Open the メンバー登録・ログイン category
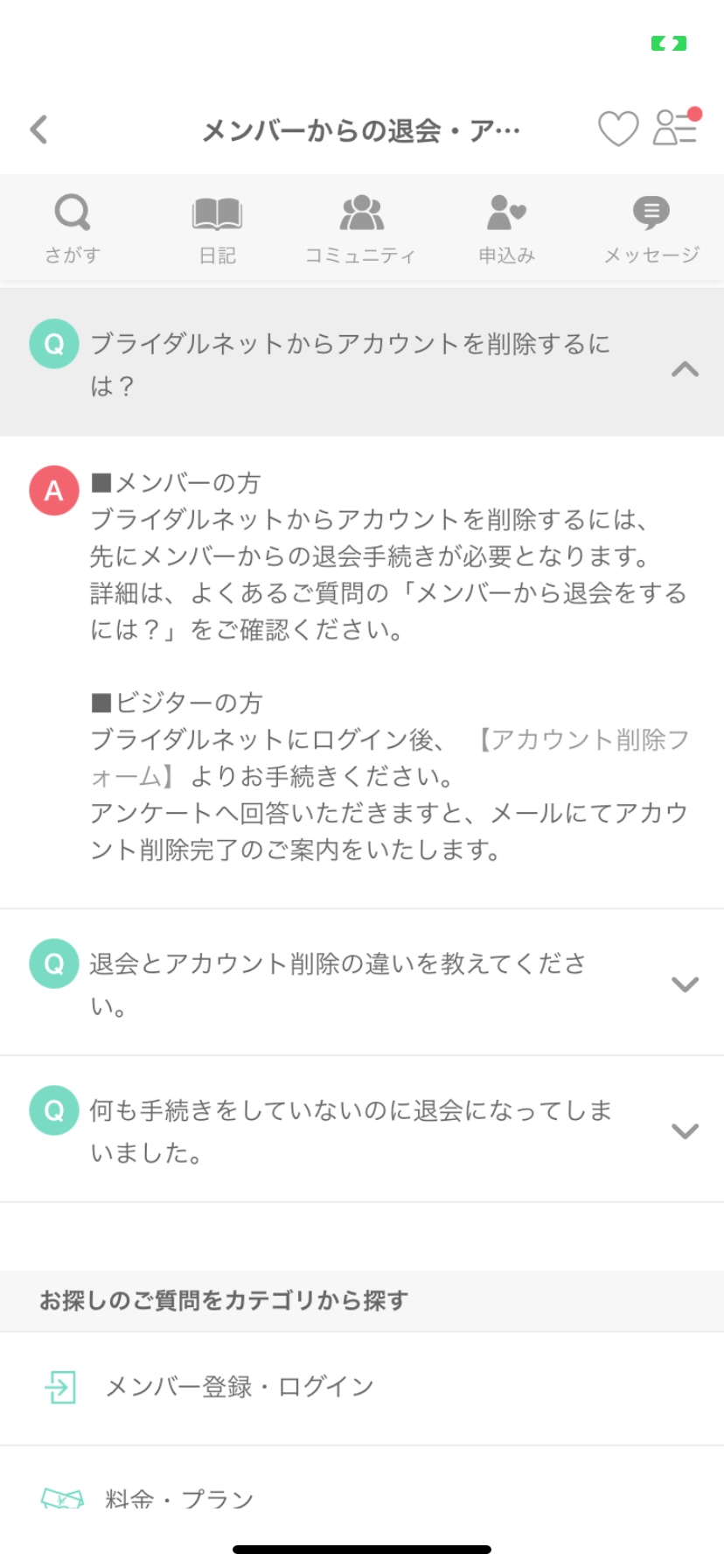The image size is (724, 1568). (362, 1388)
